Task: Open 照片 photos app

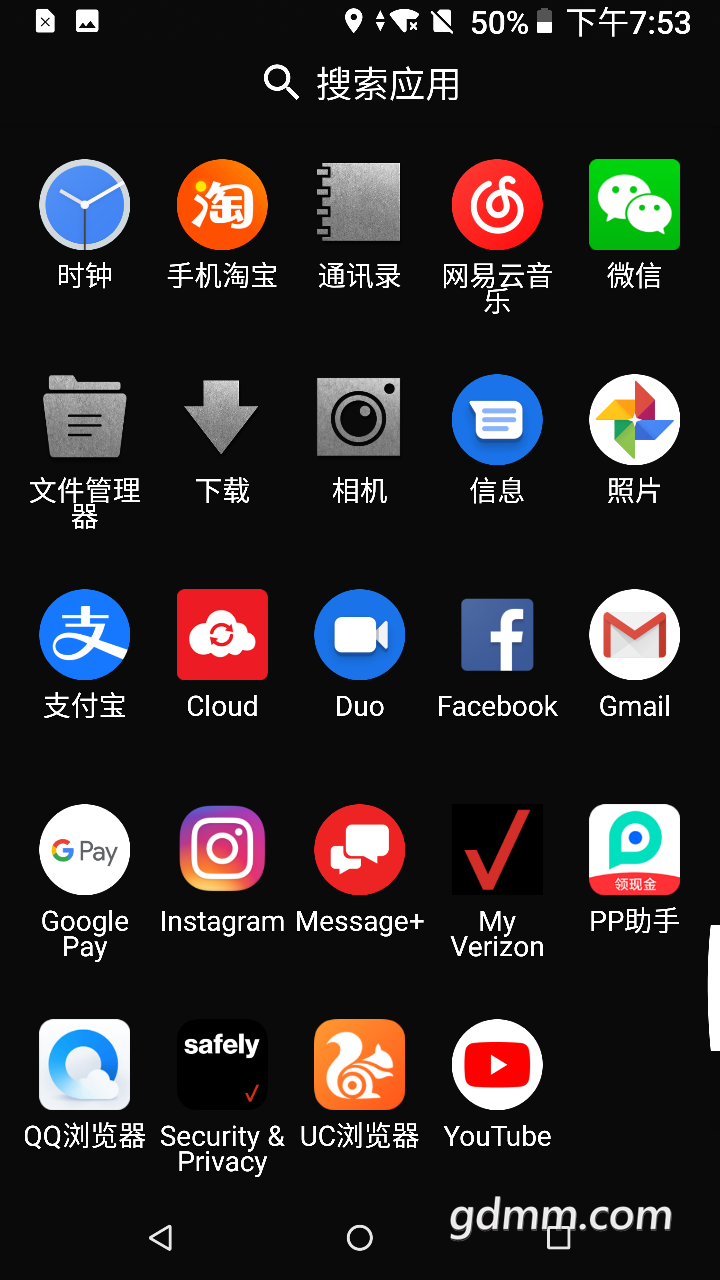Action: [634, 420]
